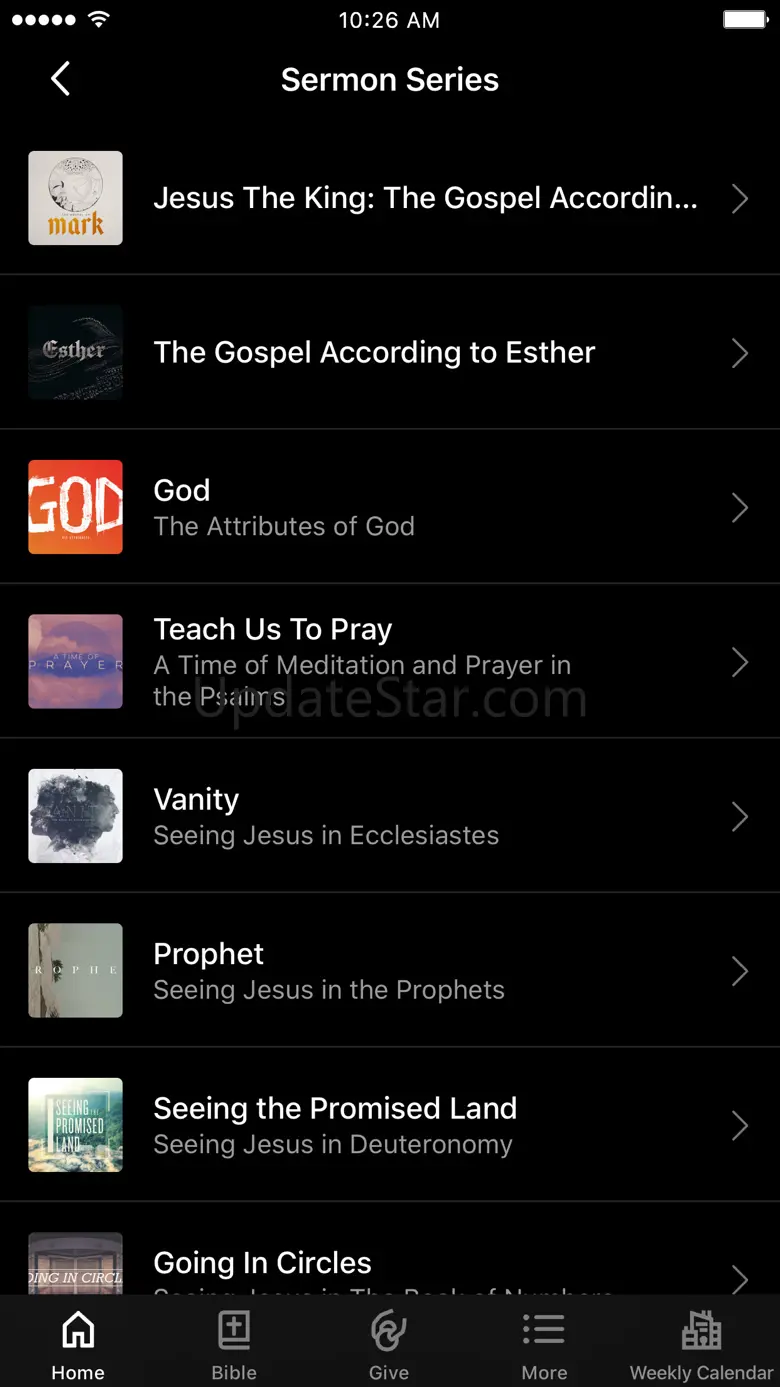Open the Give tab

[x=389, y=1345]
